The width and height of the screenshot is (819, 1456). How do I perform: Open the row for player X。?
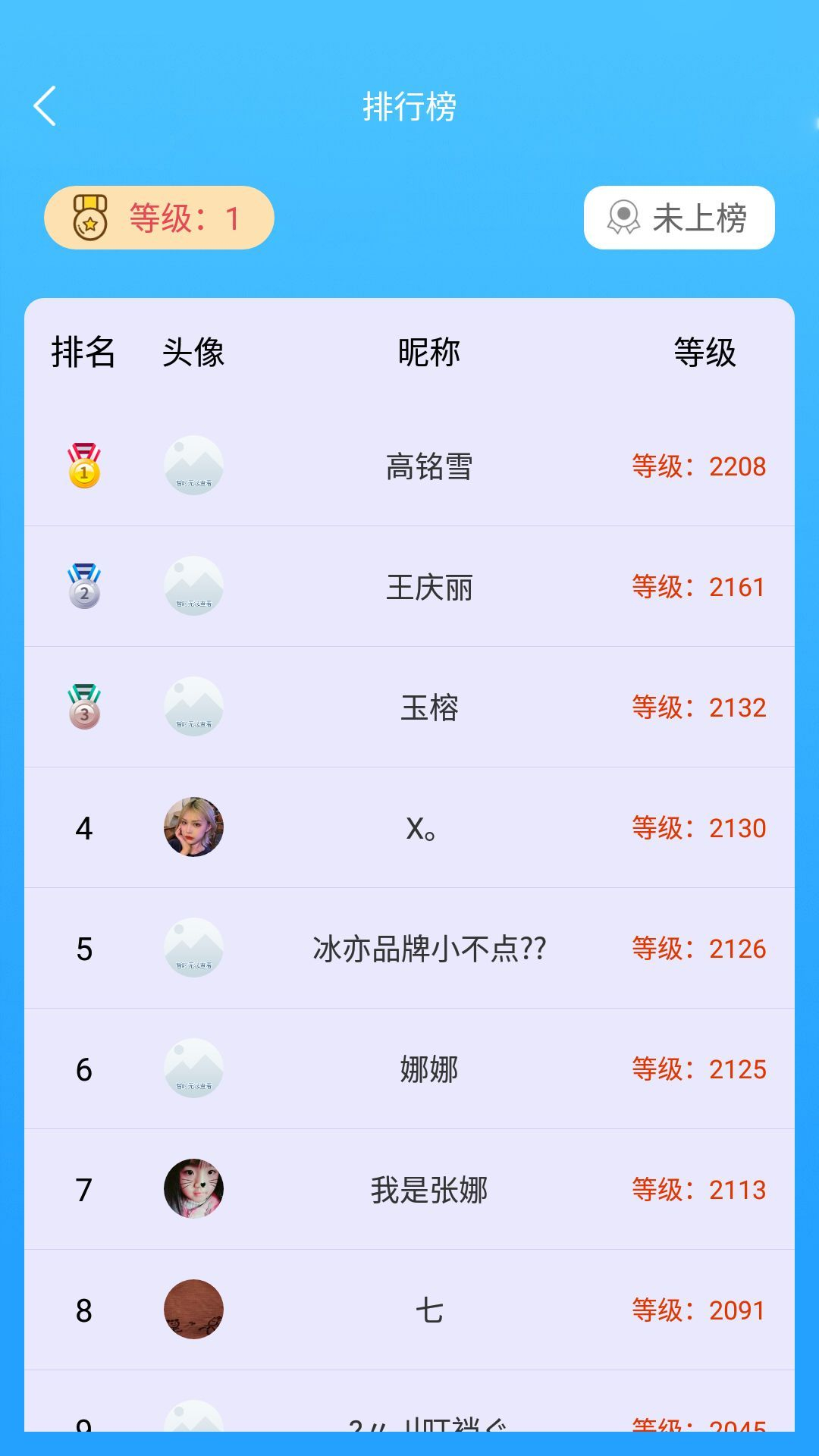tap(422, 828)
